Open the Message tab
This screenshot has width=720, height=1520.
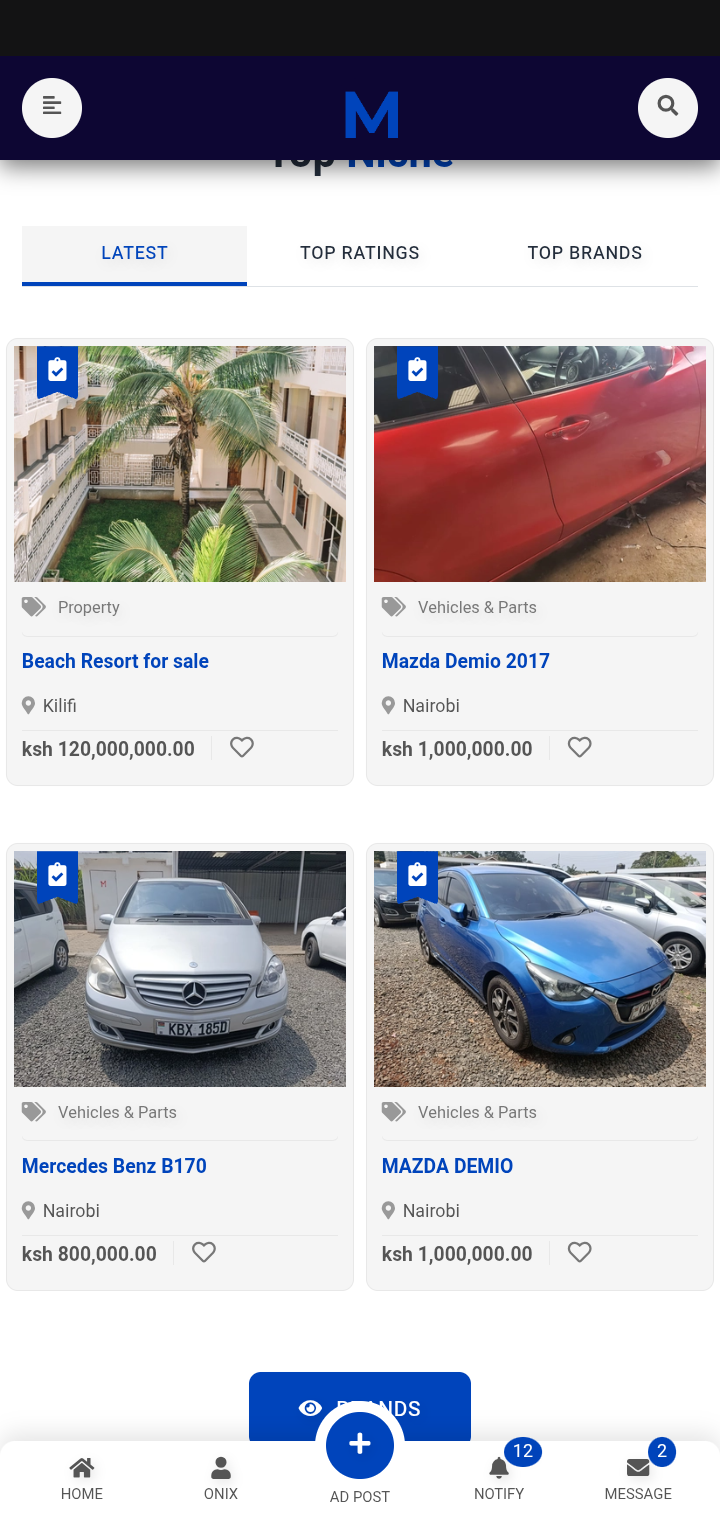point(638,1479)
